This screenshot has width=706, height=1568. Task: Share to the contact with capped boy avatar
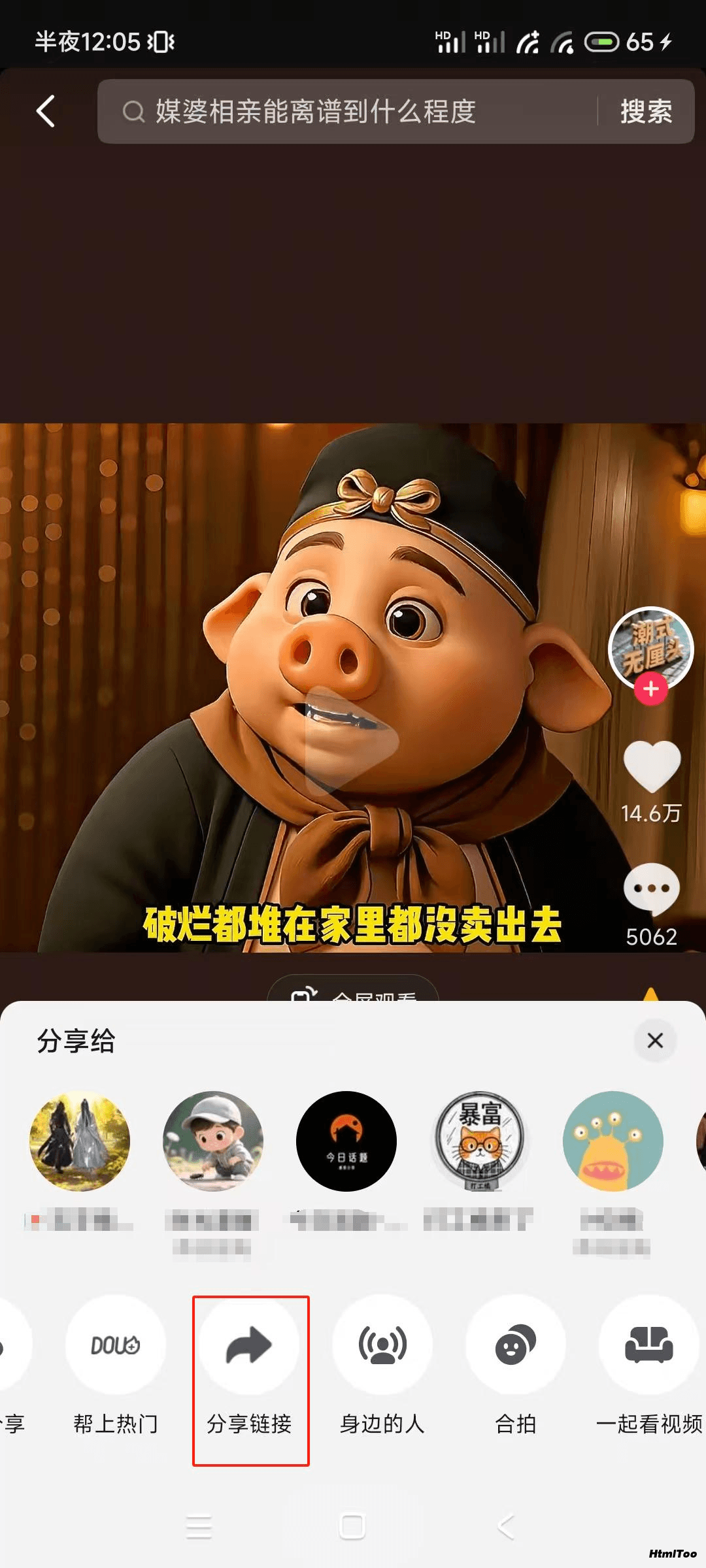coord(213,1141)
